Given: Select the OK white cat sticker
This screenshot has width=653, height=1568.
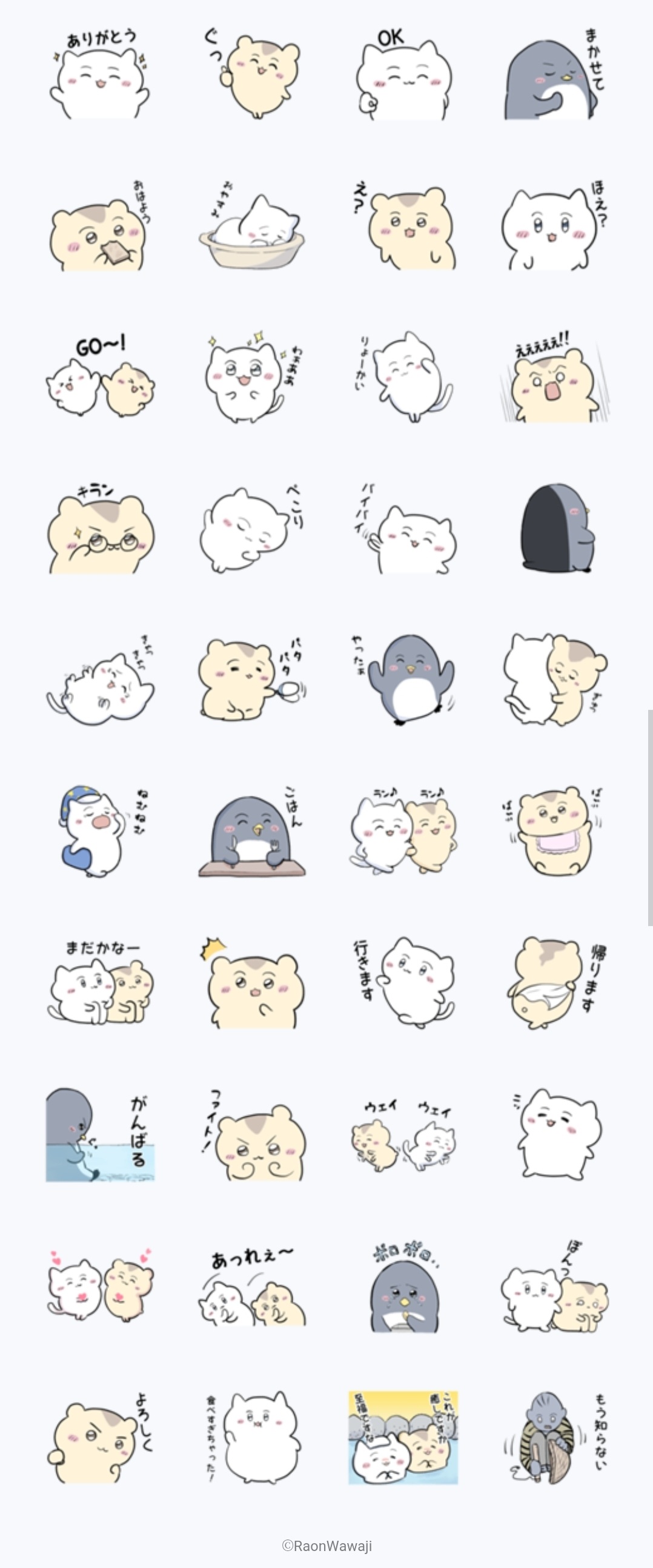Looking at the screenshot, I should [x=403, y=75].
